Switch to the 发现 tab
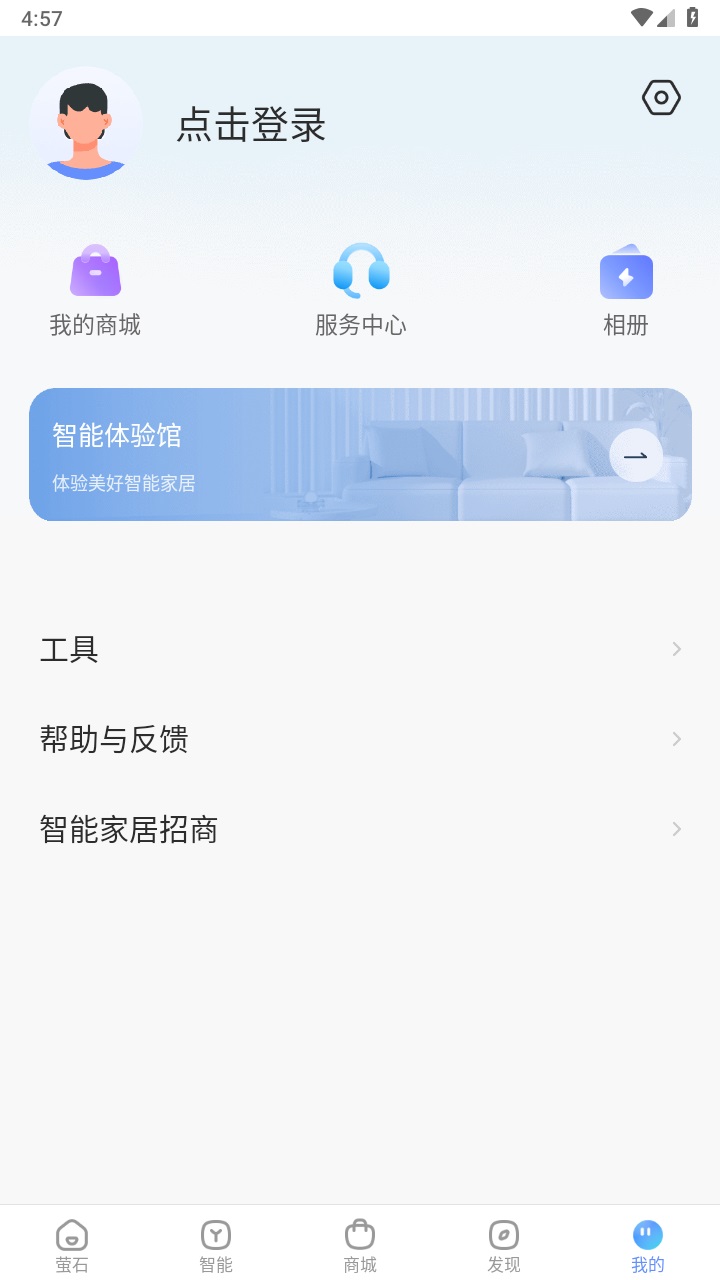The width and height of the screenshot is (720, 1280). pyautogui.click(x=504, y=1245)
